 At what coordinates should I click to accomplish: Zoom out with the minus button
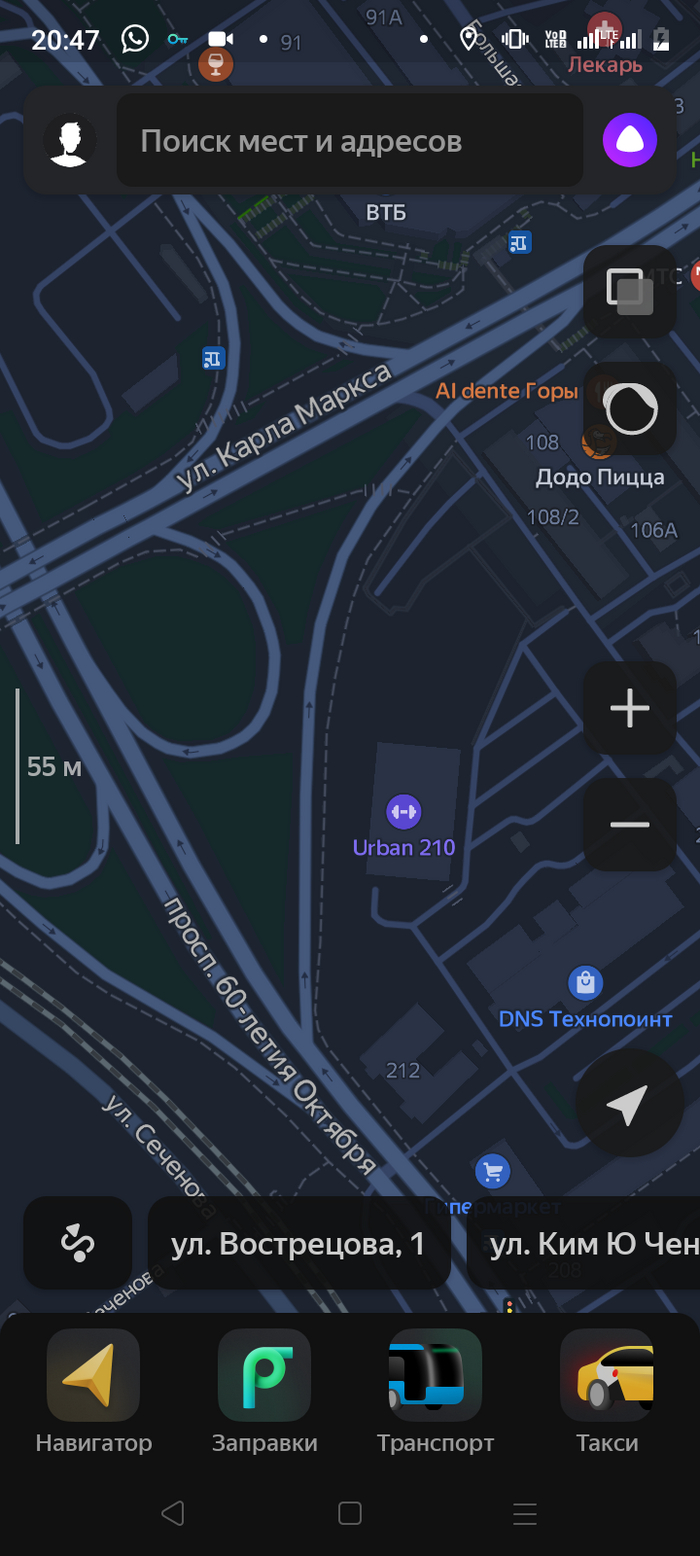(x=630, y=824)
